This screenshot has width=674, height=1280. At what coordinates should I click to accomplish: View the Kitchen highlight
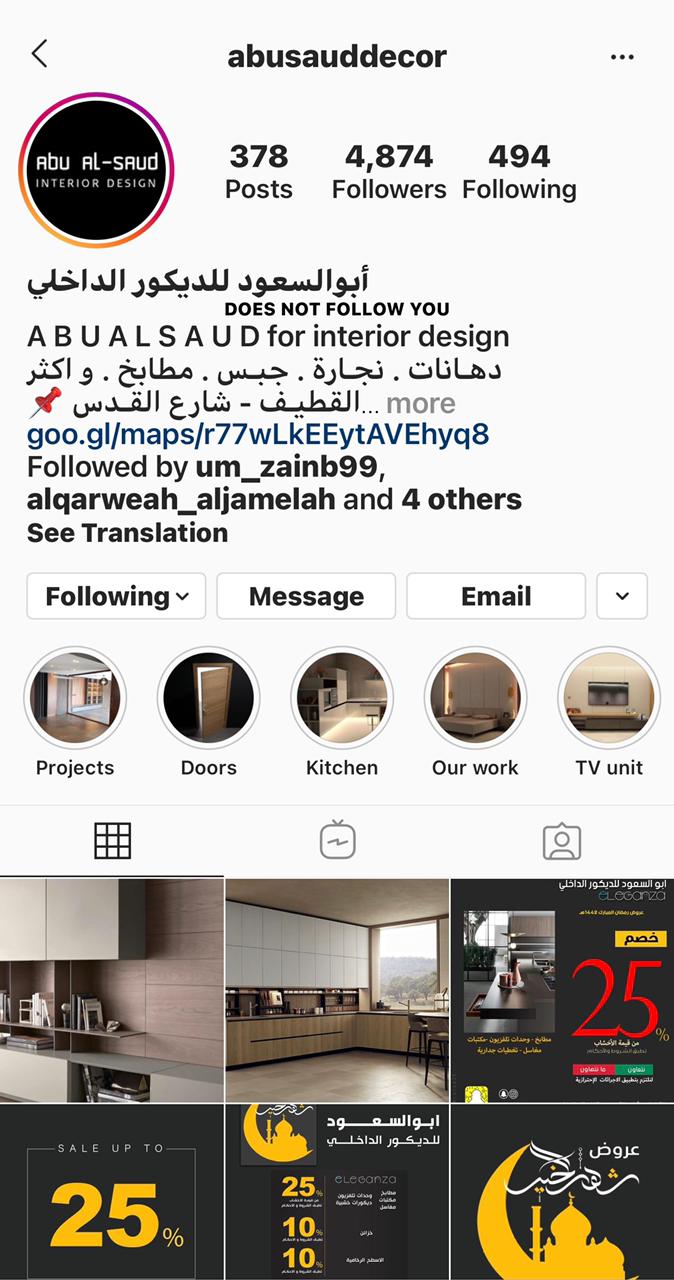pos(342,699)
